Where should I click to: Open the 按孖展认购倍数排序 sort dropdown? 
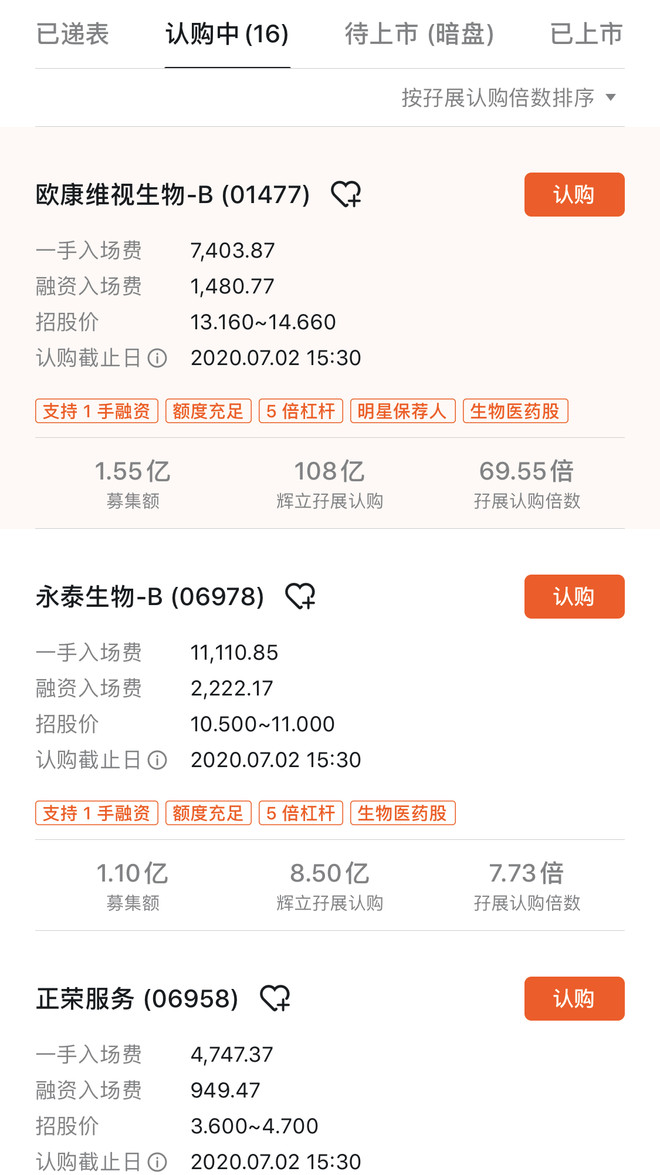coord(509,97)
